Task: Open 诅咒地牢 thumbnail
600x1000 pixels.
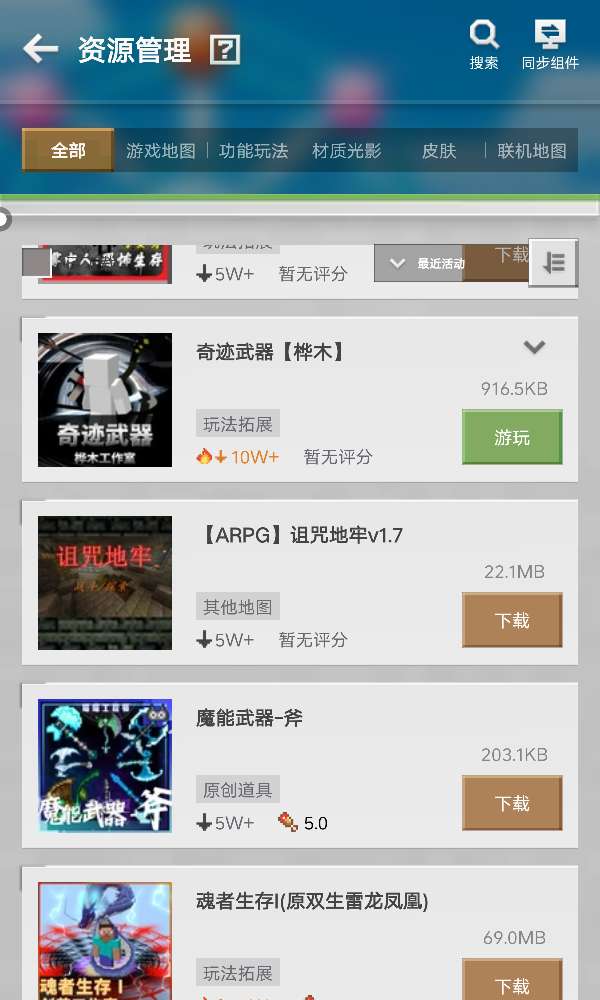Action: pyautogui.click(x=105, y=583)
